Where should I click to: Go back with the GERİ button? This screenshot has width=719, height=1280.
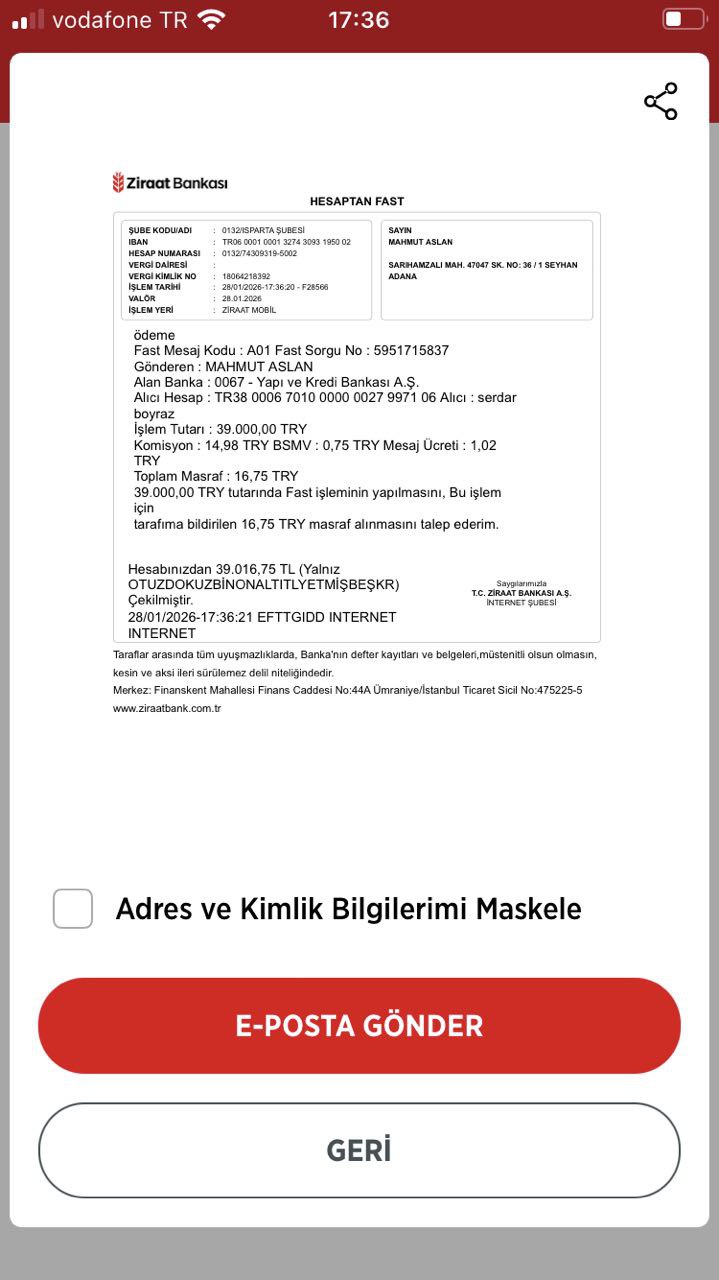point(359,1150)
